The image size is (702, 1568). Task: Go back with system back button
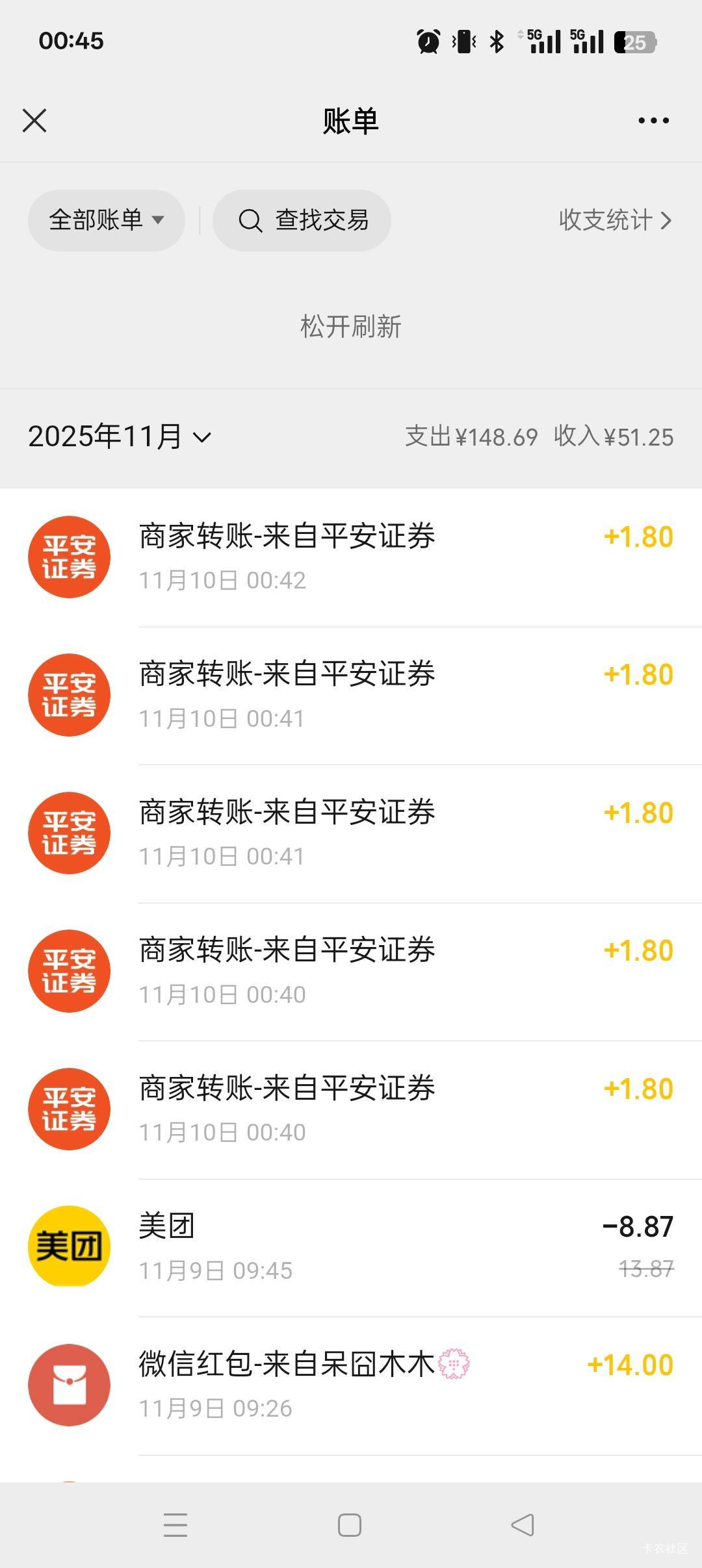click(523, 1525)
